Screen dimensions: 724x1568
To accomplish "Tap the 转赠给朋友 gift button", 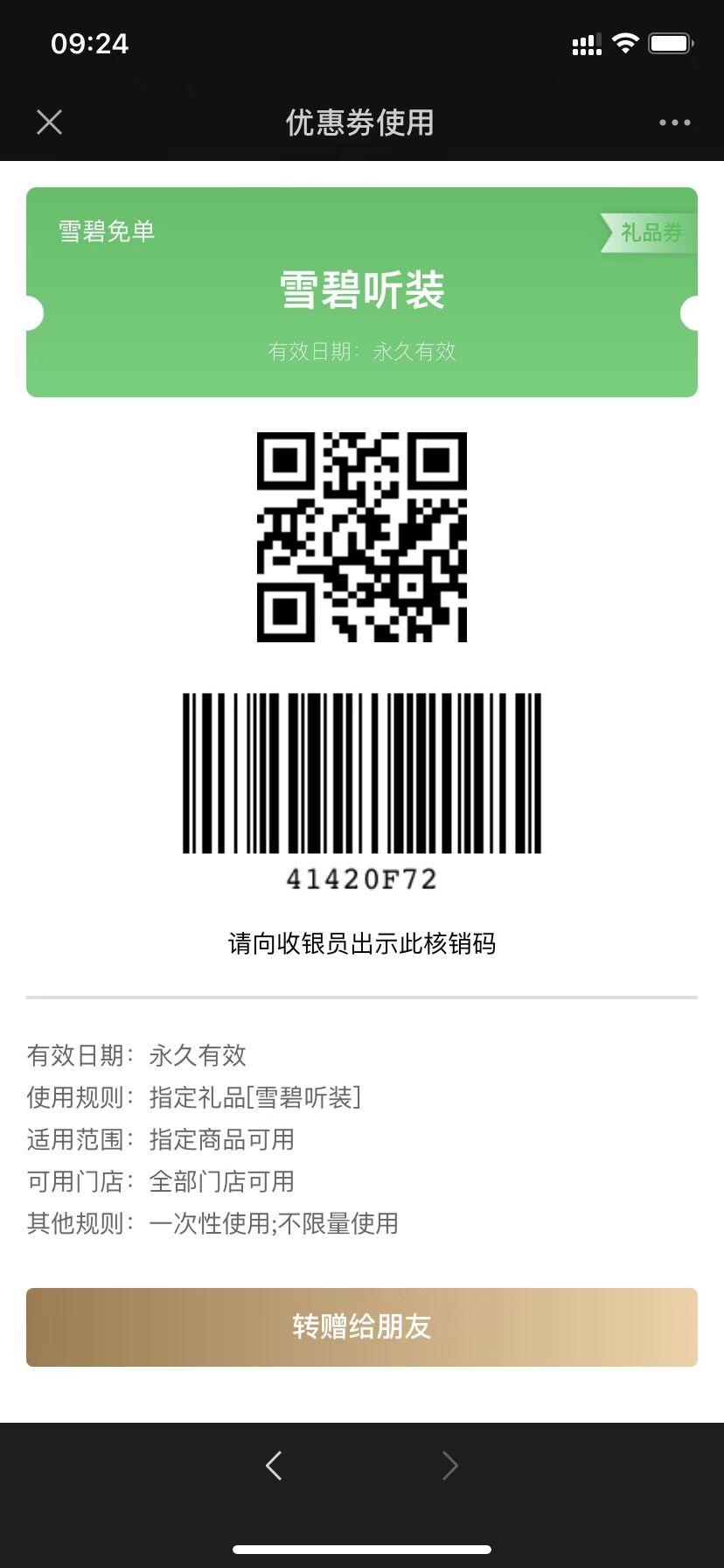I will [x=361, y=1326].
